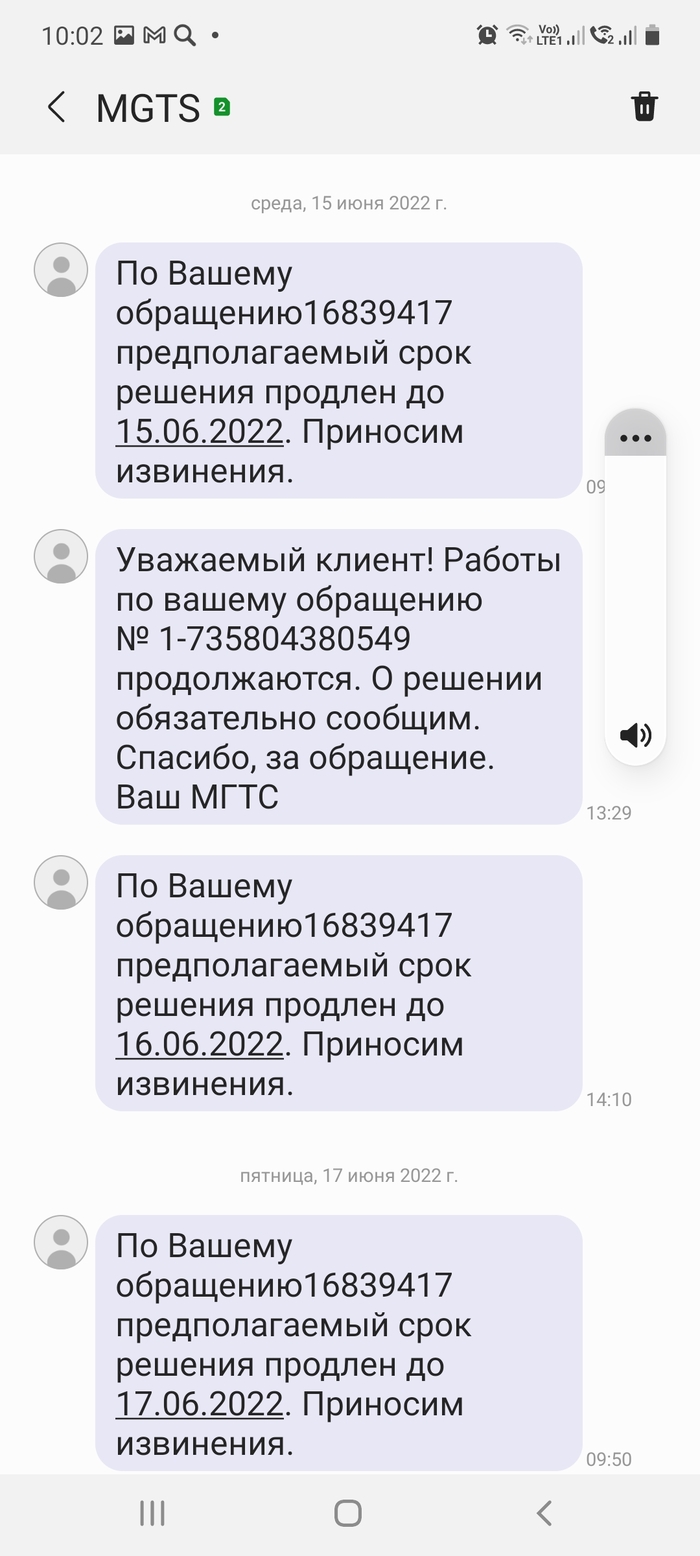This screenshot has height=1556, width=700.
Task: Go back from the MGTS conversation
Action: [57, 107]
